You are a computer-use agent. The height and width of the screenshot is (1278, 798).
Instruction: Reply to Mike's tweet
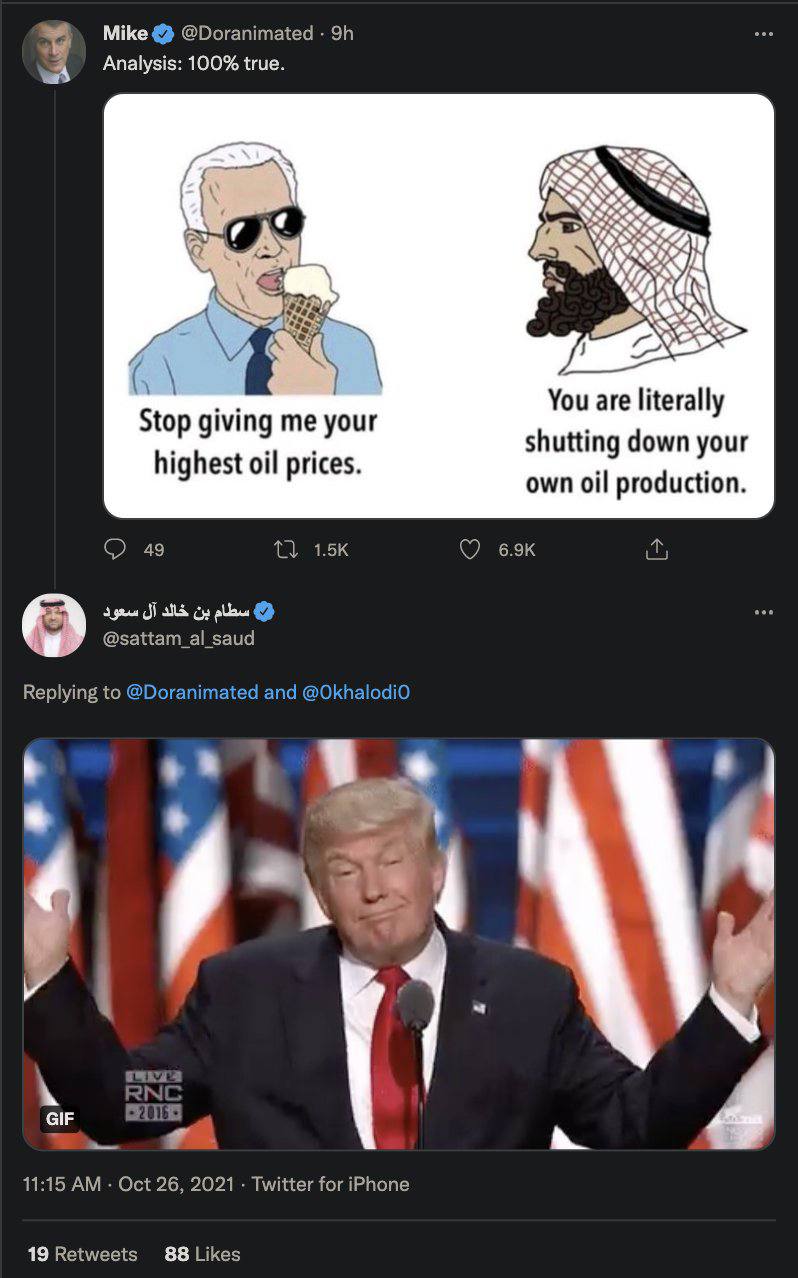117,549
